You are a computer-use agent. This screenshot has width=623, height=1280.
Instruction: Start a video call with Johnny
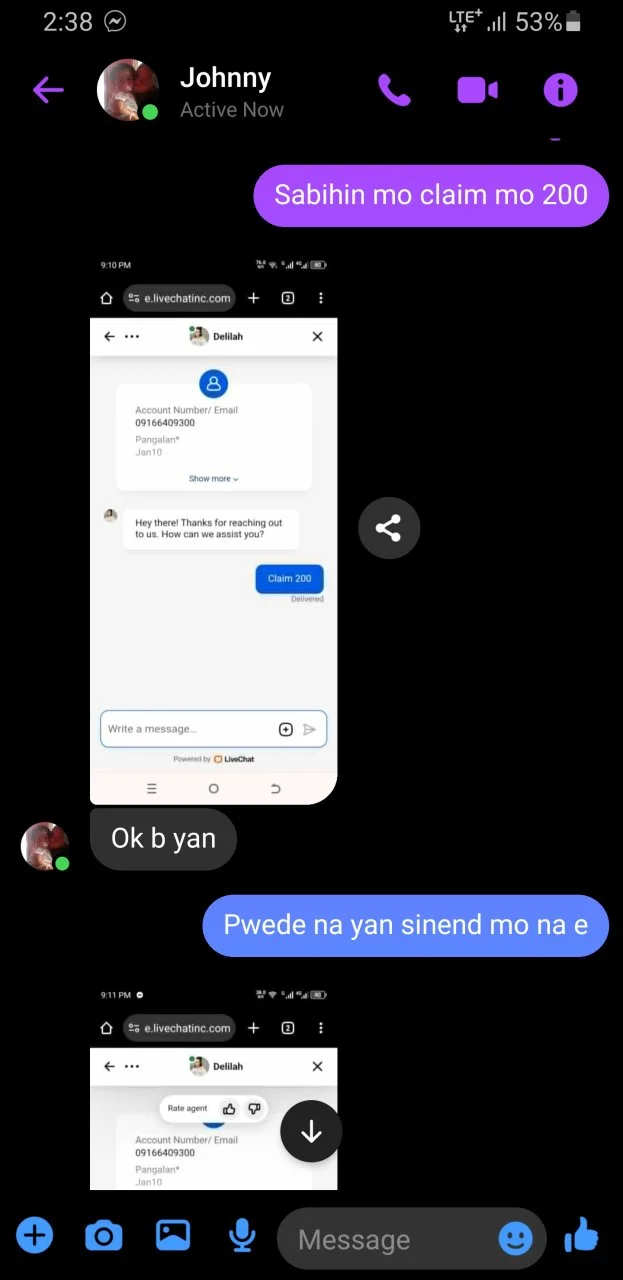click(x=477, y=90)
